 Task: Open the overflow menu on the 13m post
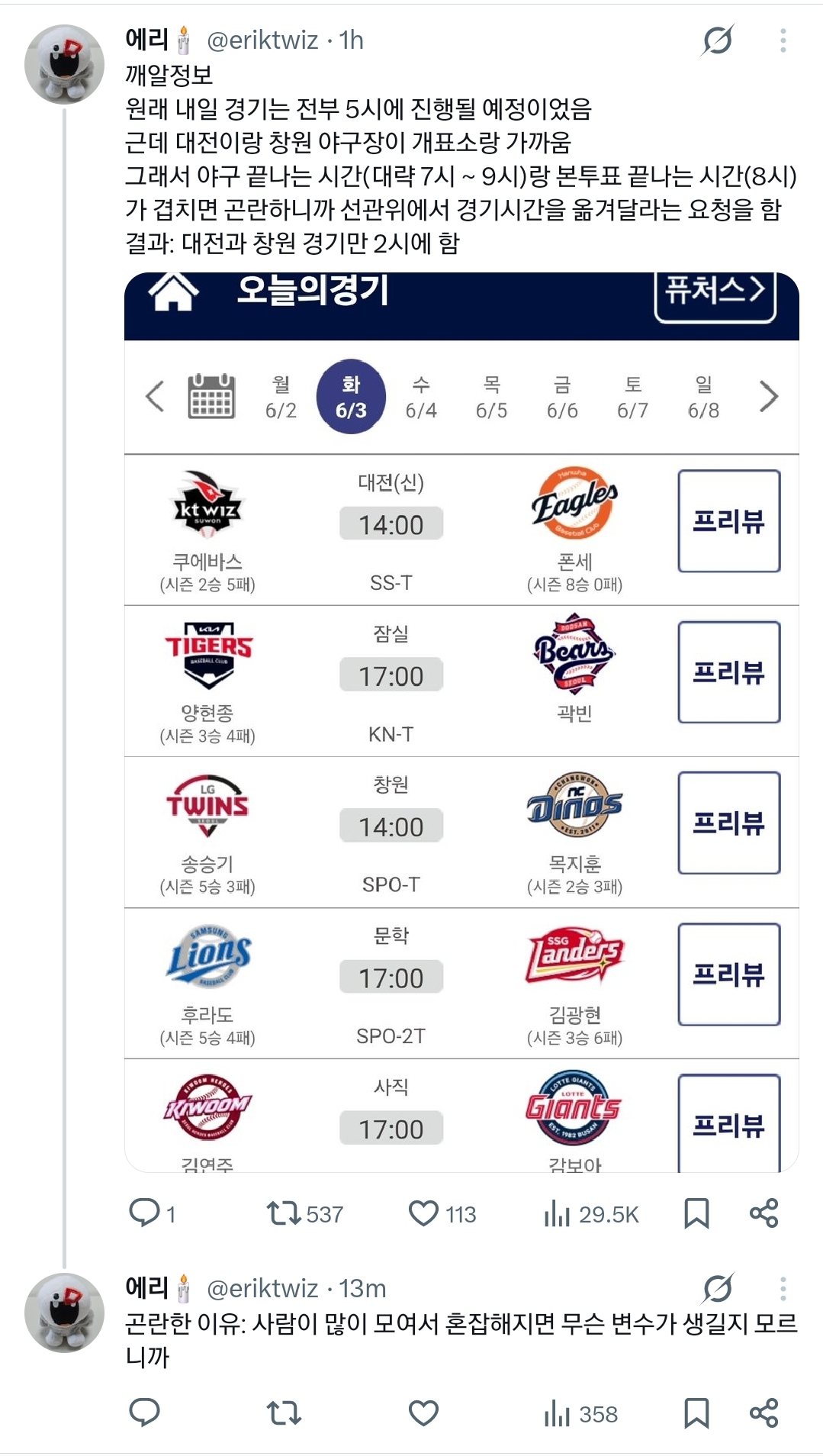[x=783, y=1289]
